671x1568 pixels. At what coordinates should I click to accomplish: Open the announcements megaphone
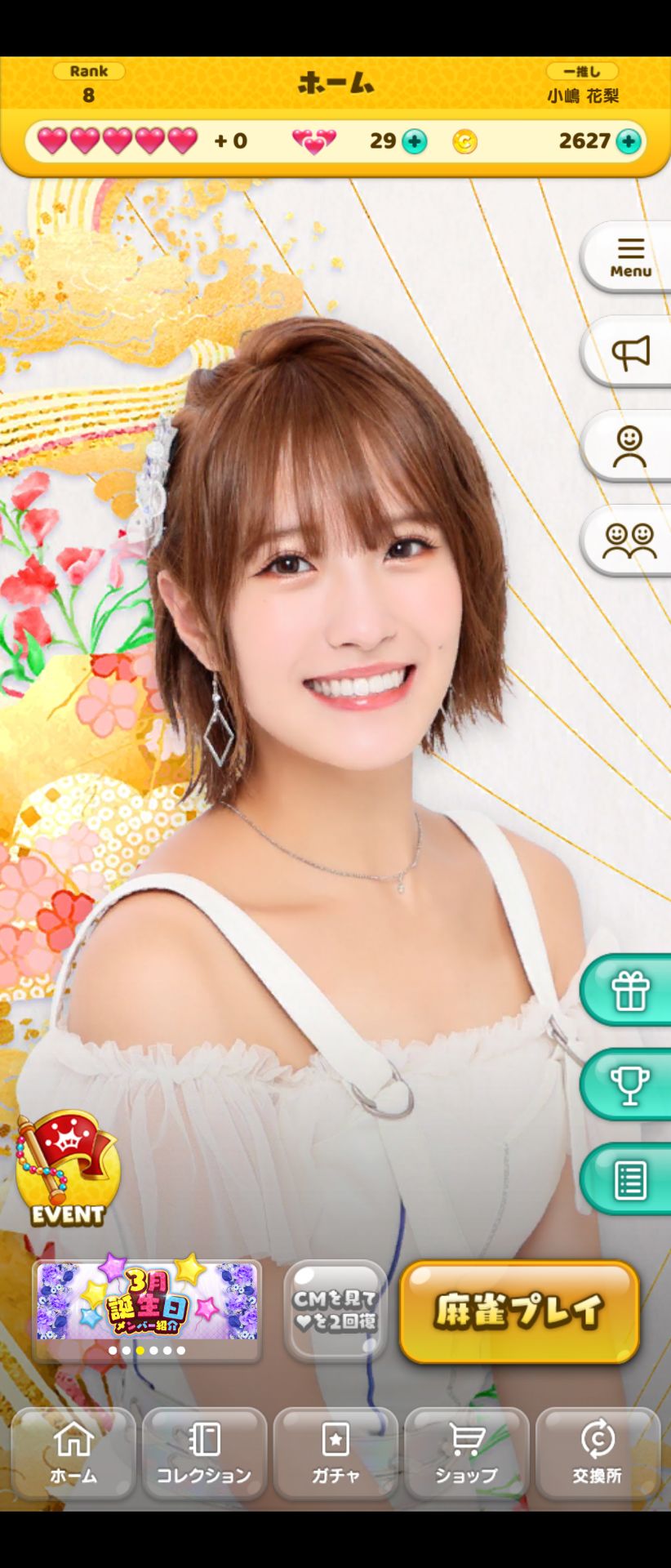tap(630, 352)
